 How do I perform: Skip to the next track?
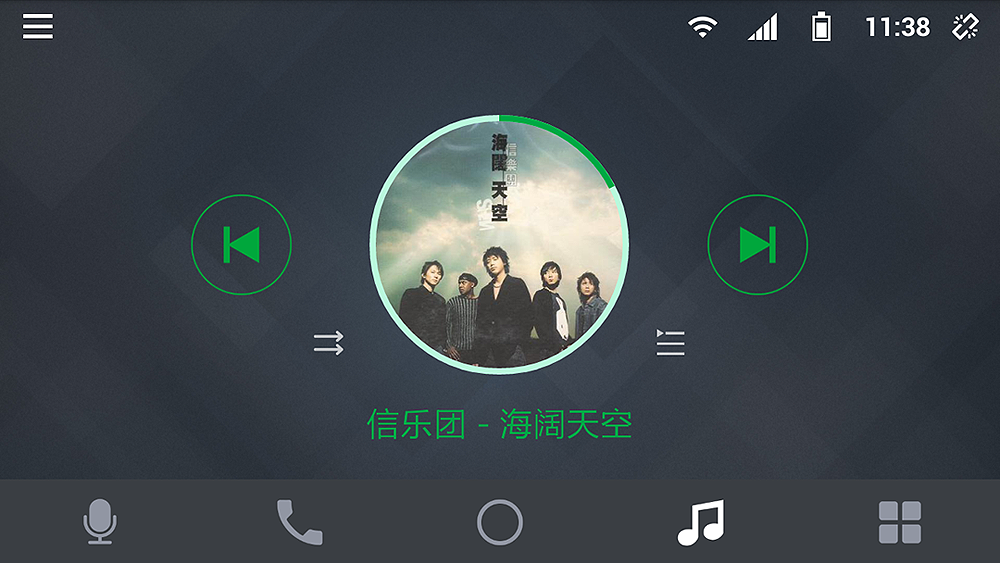(757, 245)
